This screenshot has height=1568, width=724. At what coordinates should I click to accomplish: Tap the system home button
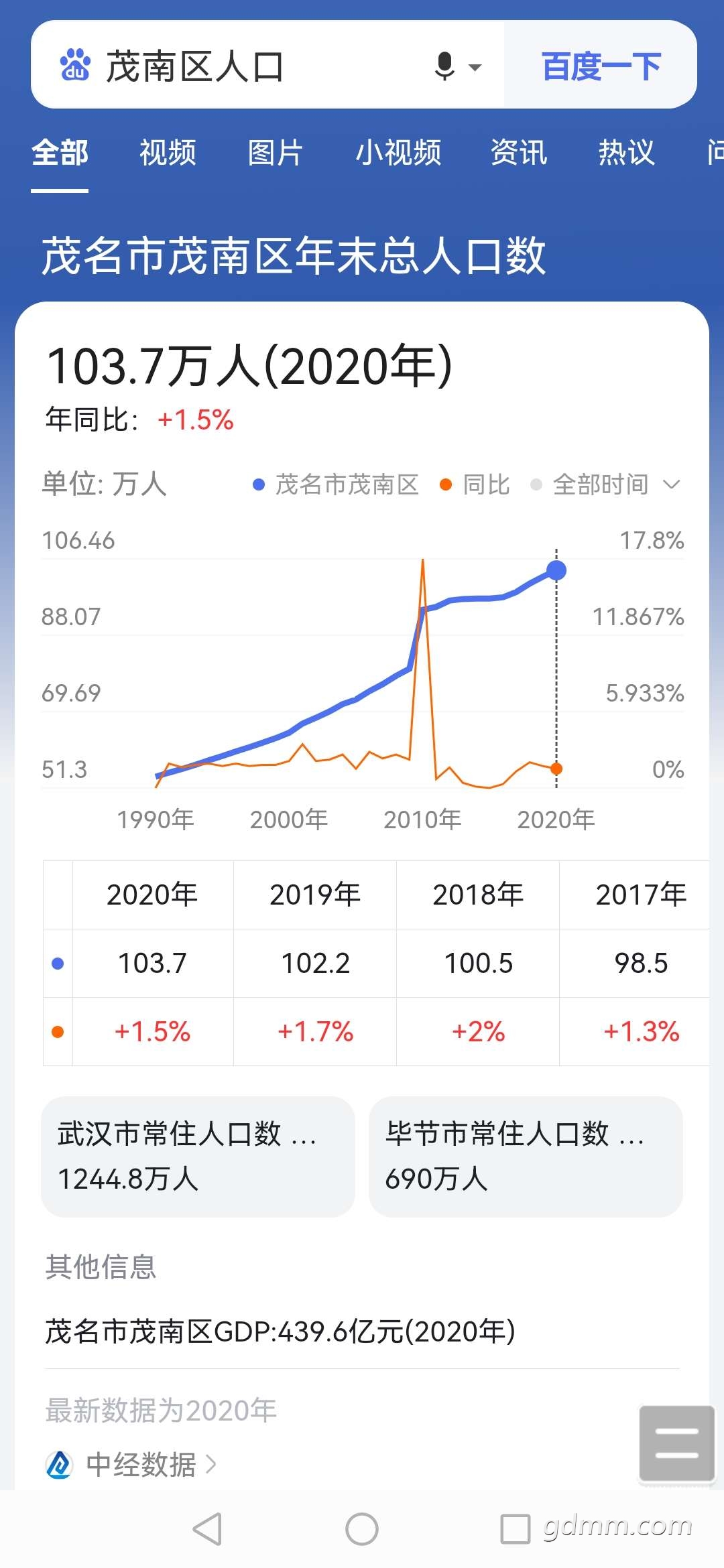coord(362,1529)
